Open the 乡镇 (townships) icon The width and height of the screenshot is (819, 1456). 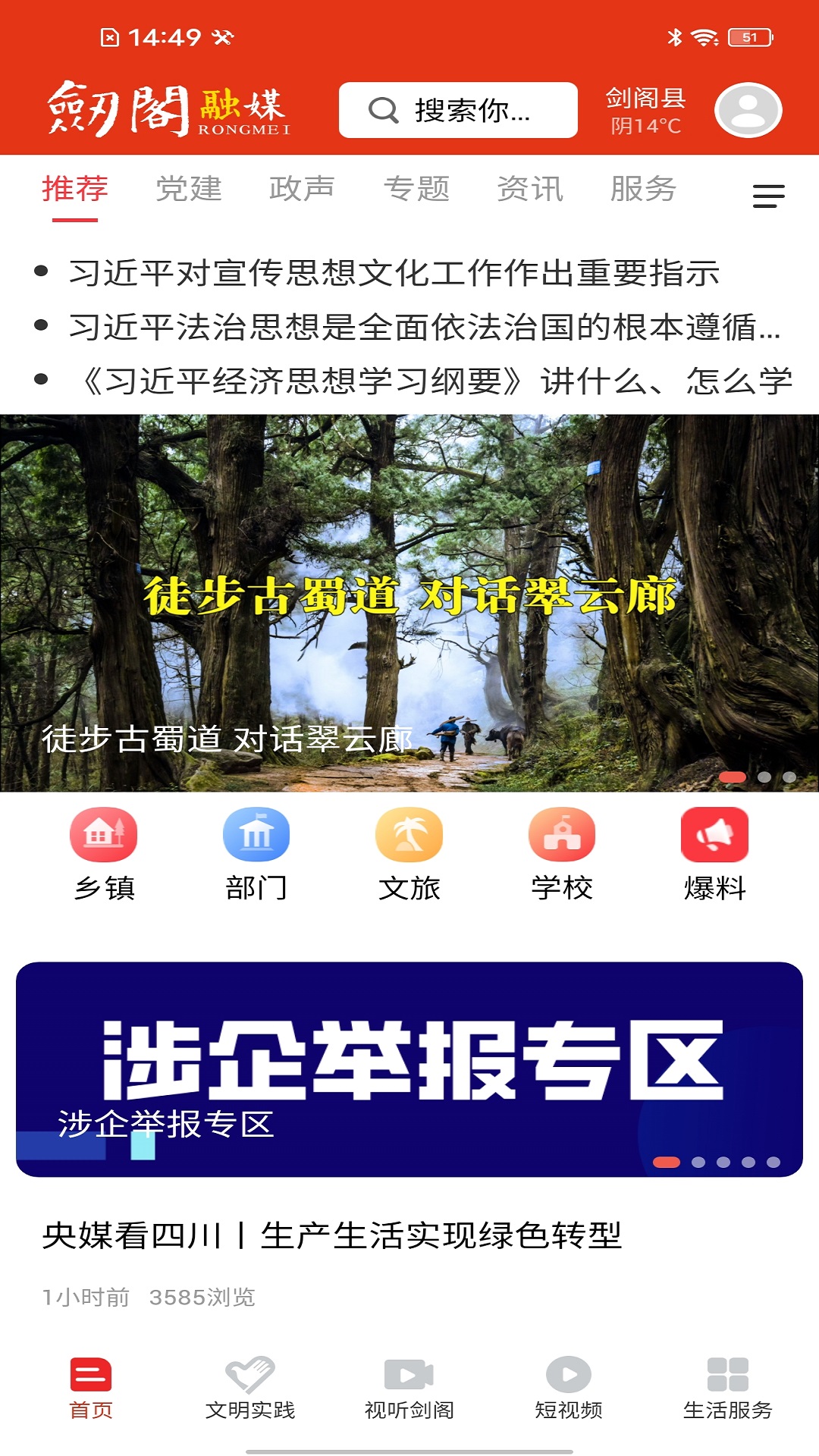pos(105,836)
